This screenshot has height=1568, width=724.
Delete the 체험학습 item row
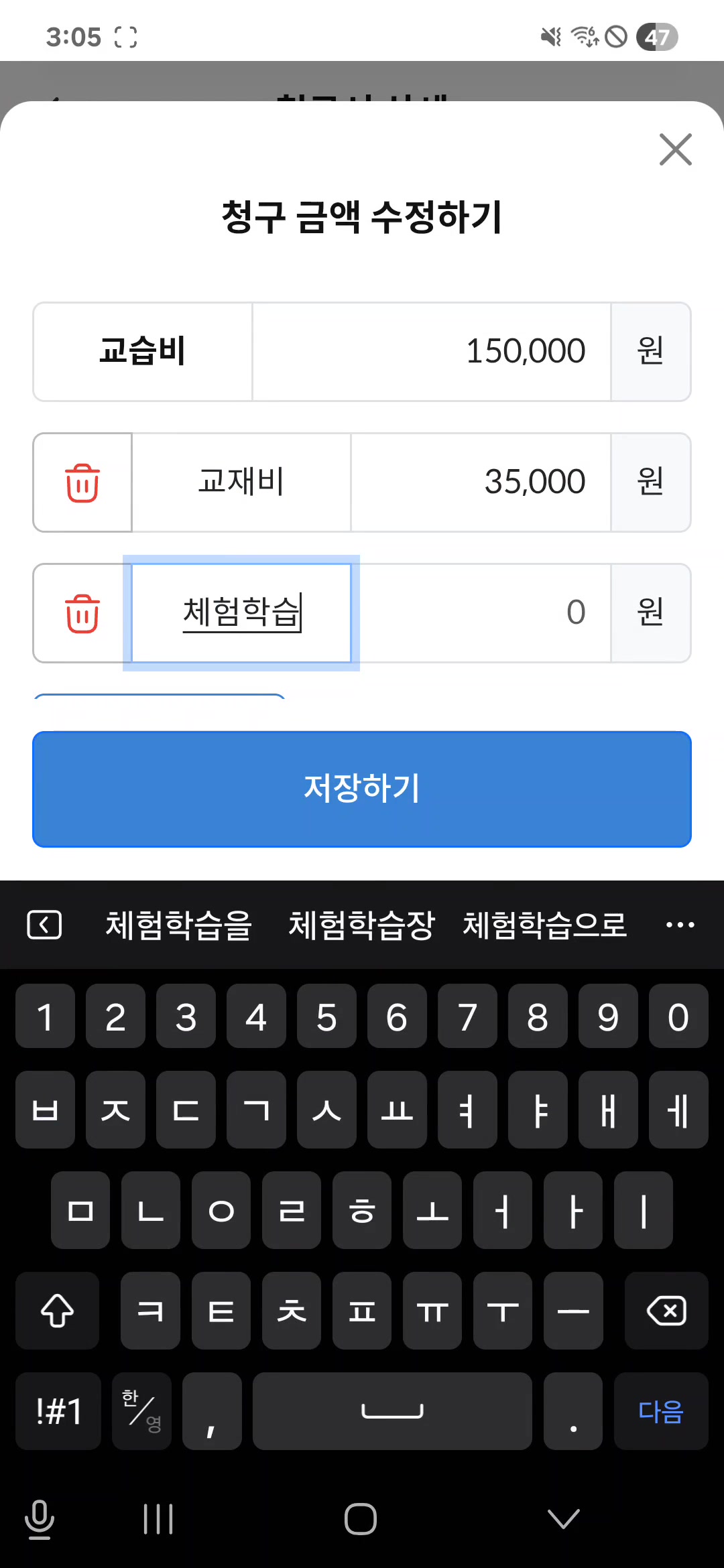coord(82,613)
